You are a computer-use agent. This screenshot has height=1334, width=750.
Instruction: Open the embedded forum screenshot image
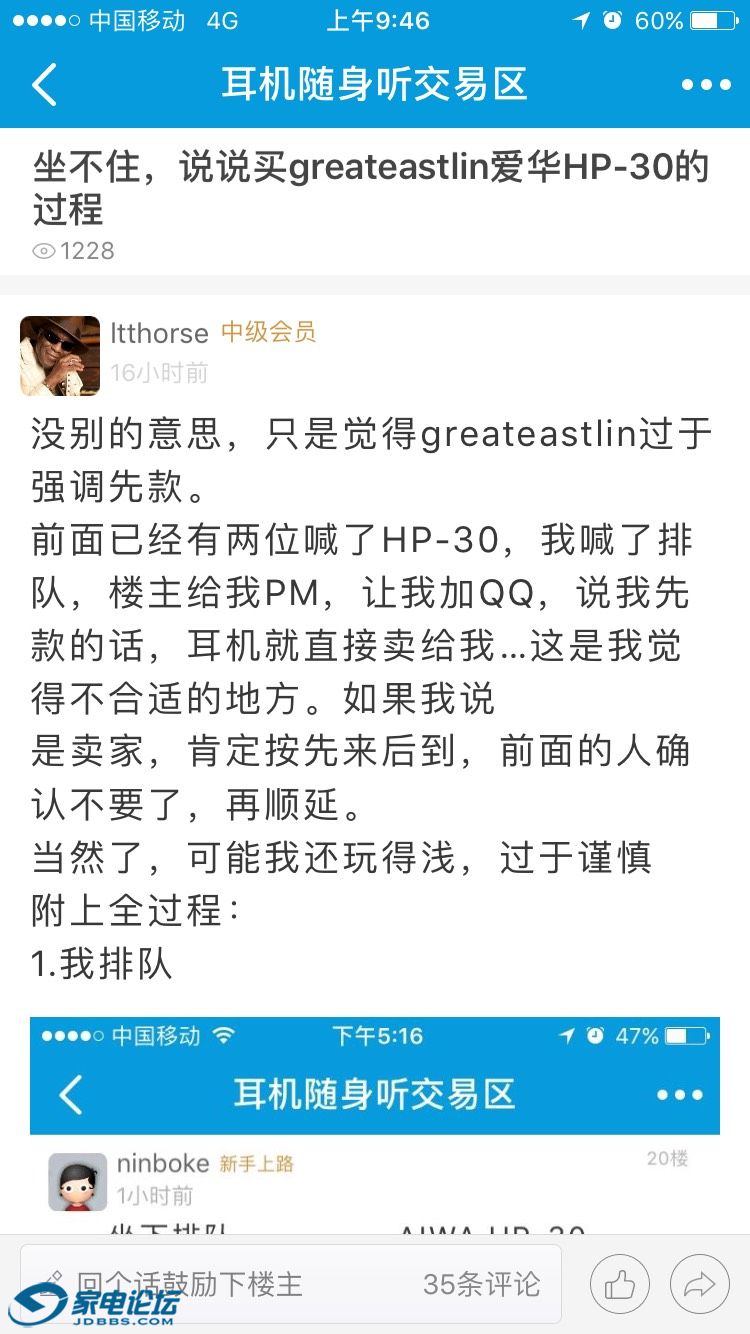coord(375,1120)
